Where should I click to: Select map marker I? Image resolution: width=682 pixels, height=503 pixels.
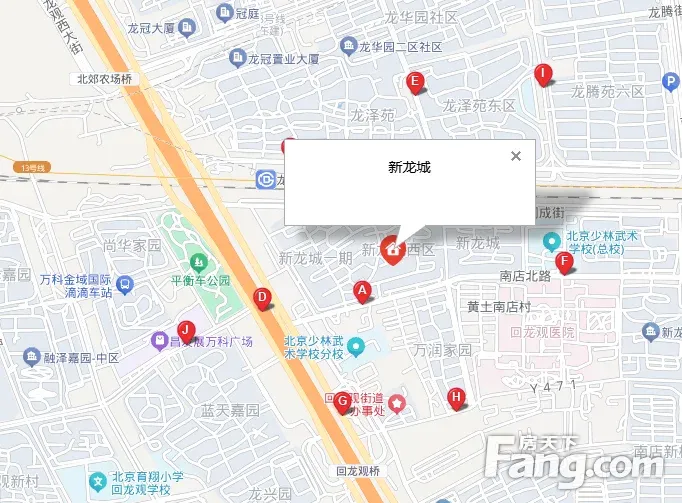[543, 73]
